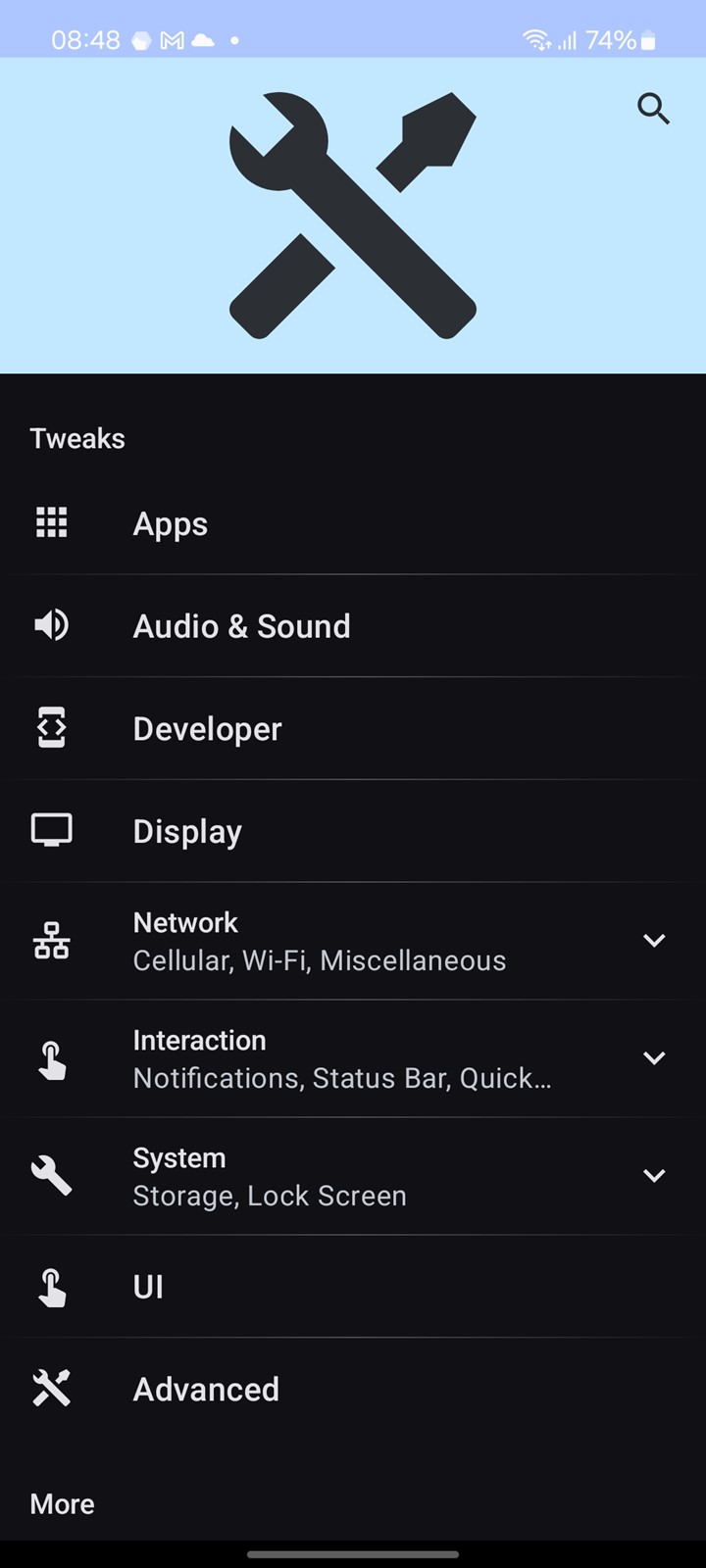Go to Developer tweaks

pyautogui.click(x=353, y=728)
